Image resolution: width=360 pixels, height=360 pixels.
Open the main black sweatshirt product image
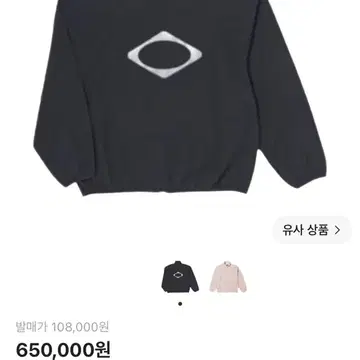[180, 97]
